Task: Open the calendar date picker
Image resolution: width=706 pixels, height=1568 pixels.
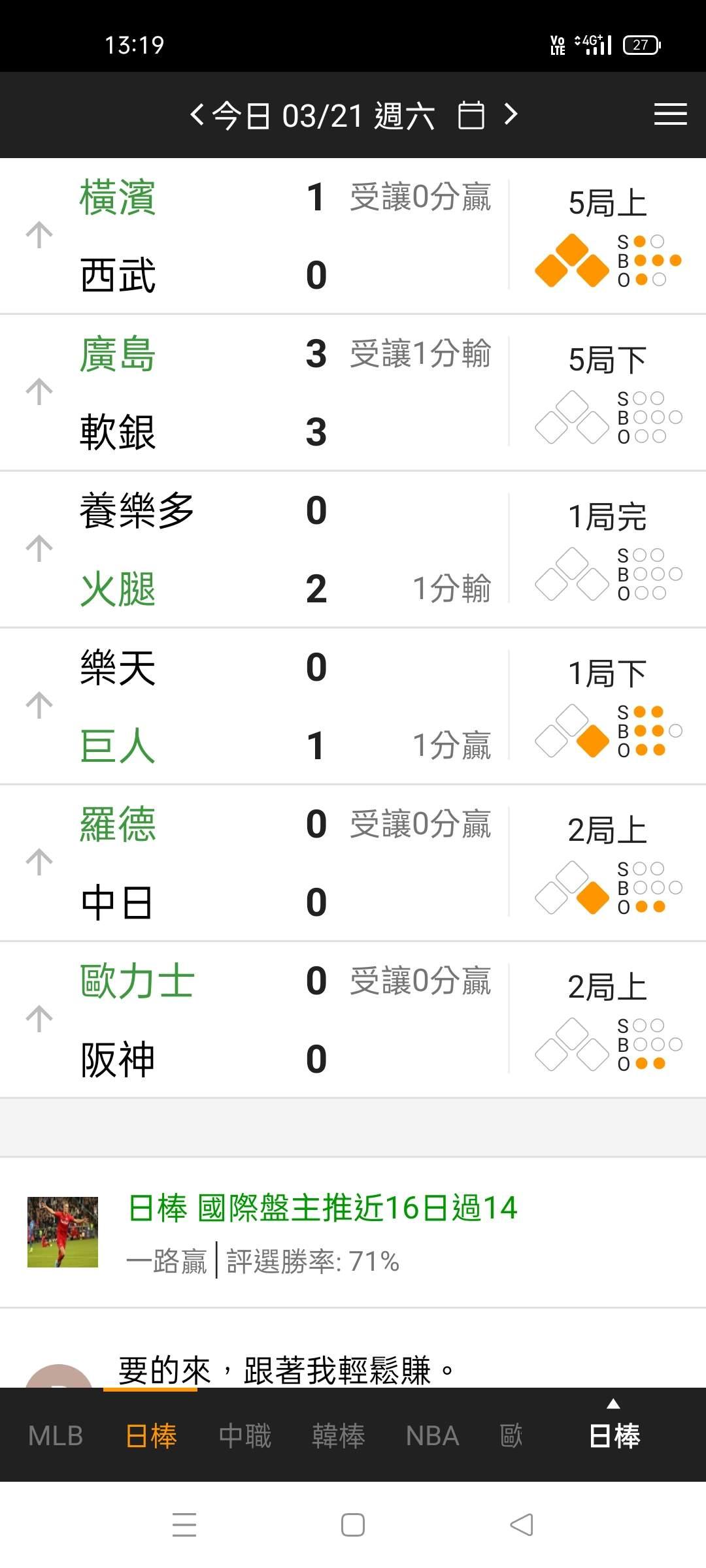Action: point(471,115)
